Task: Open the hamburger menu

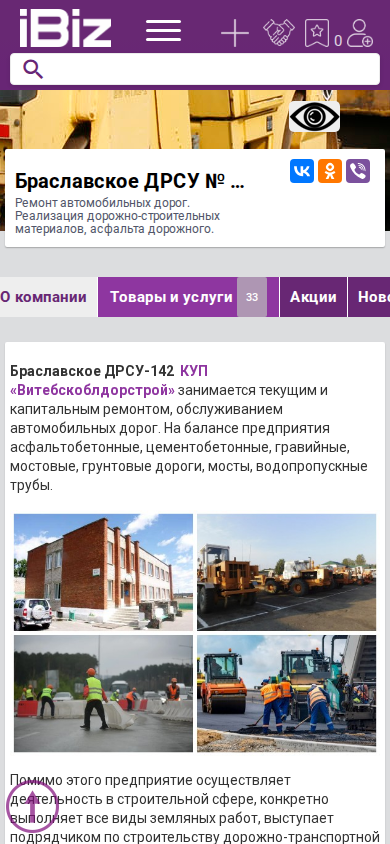Action: click(164, 31)
